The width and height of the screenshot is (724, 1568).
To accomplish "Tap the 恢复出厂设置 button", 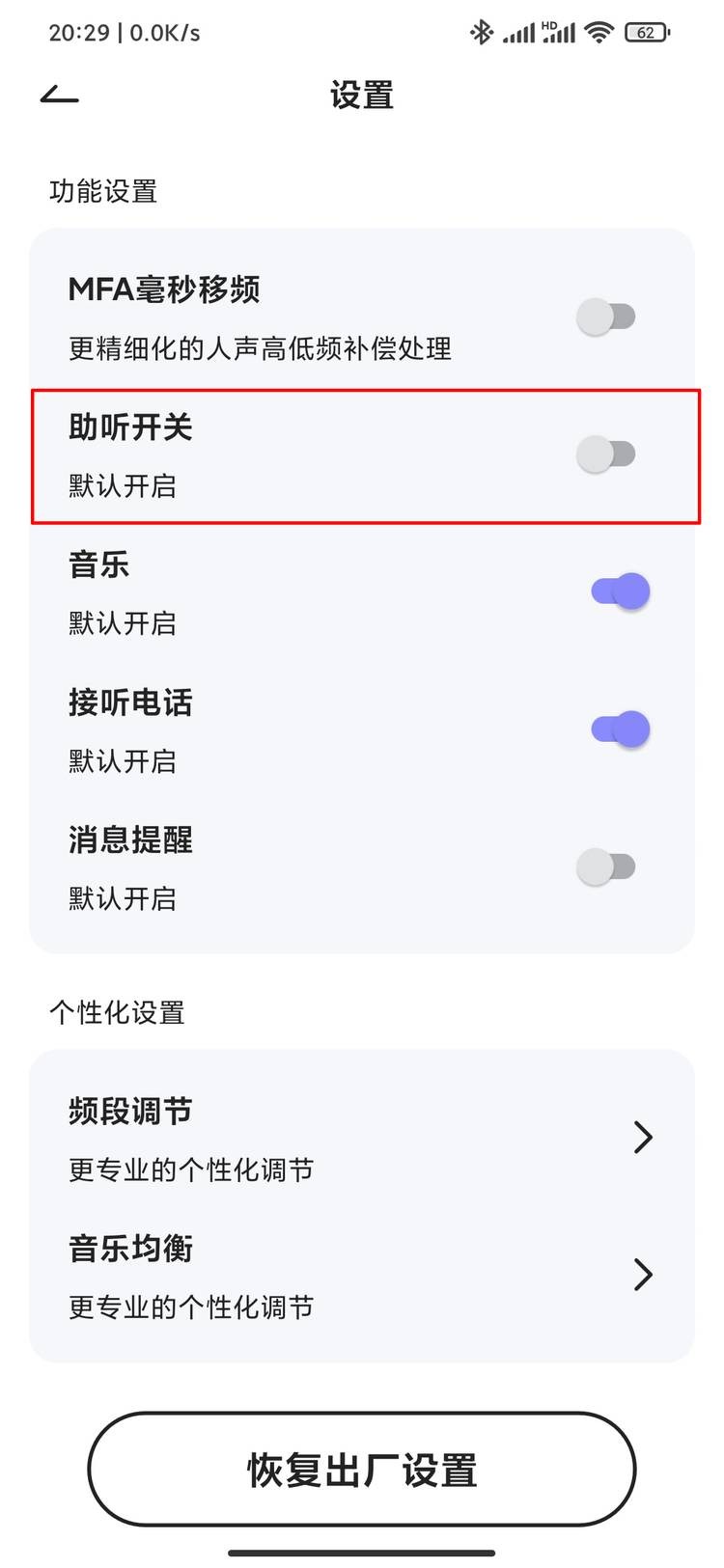I will pos(362,1470).
